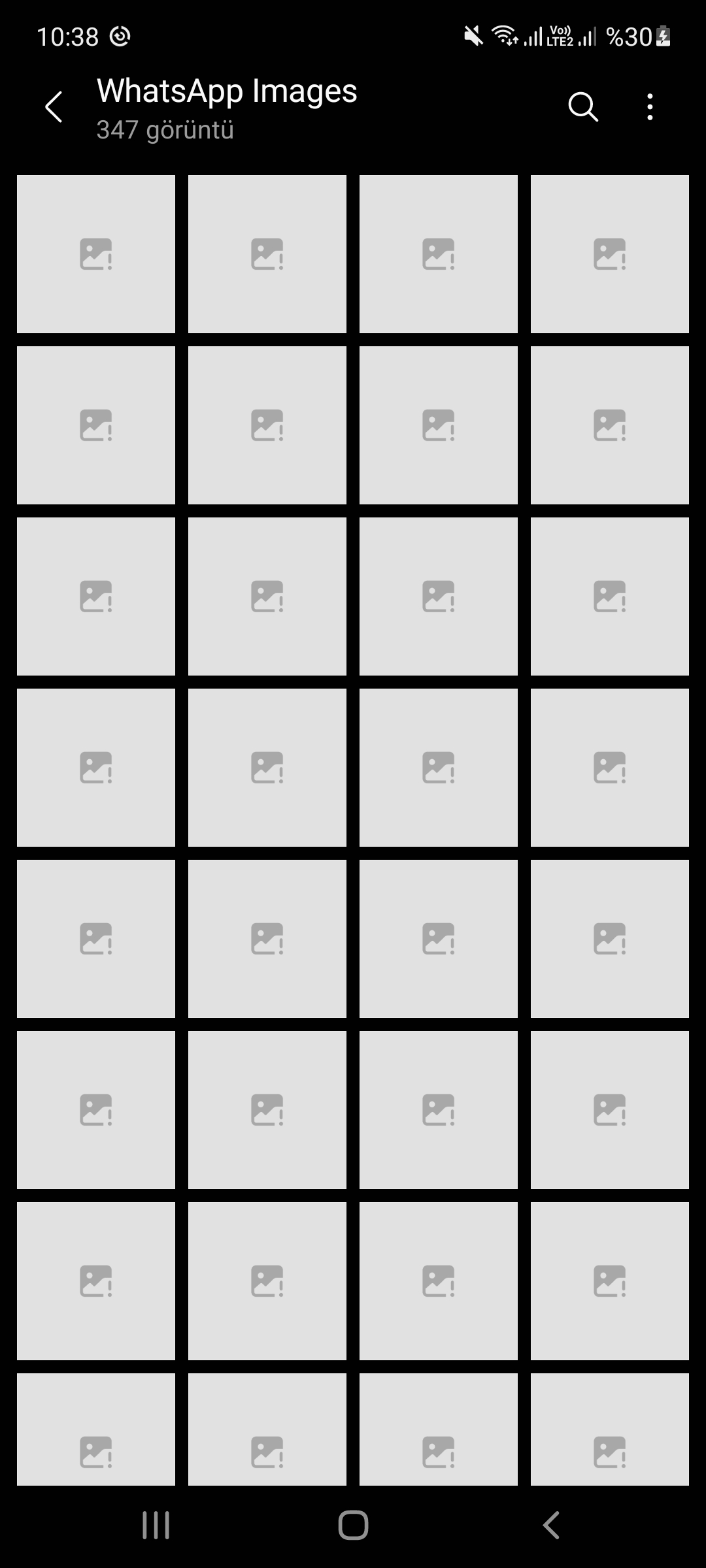Go to the home screen
Image resolution: width=706 pixels, height=1568 pixels.
pos(353,1526)
